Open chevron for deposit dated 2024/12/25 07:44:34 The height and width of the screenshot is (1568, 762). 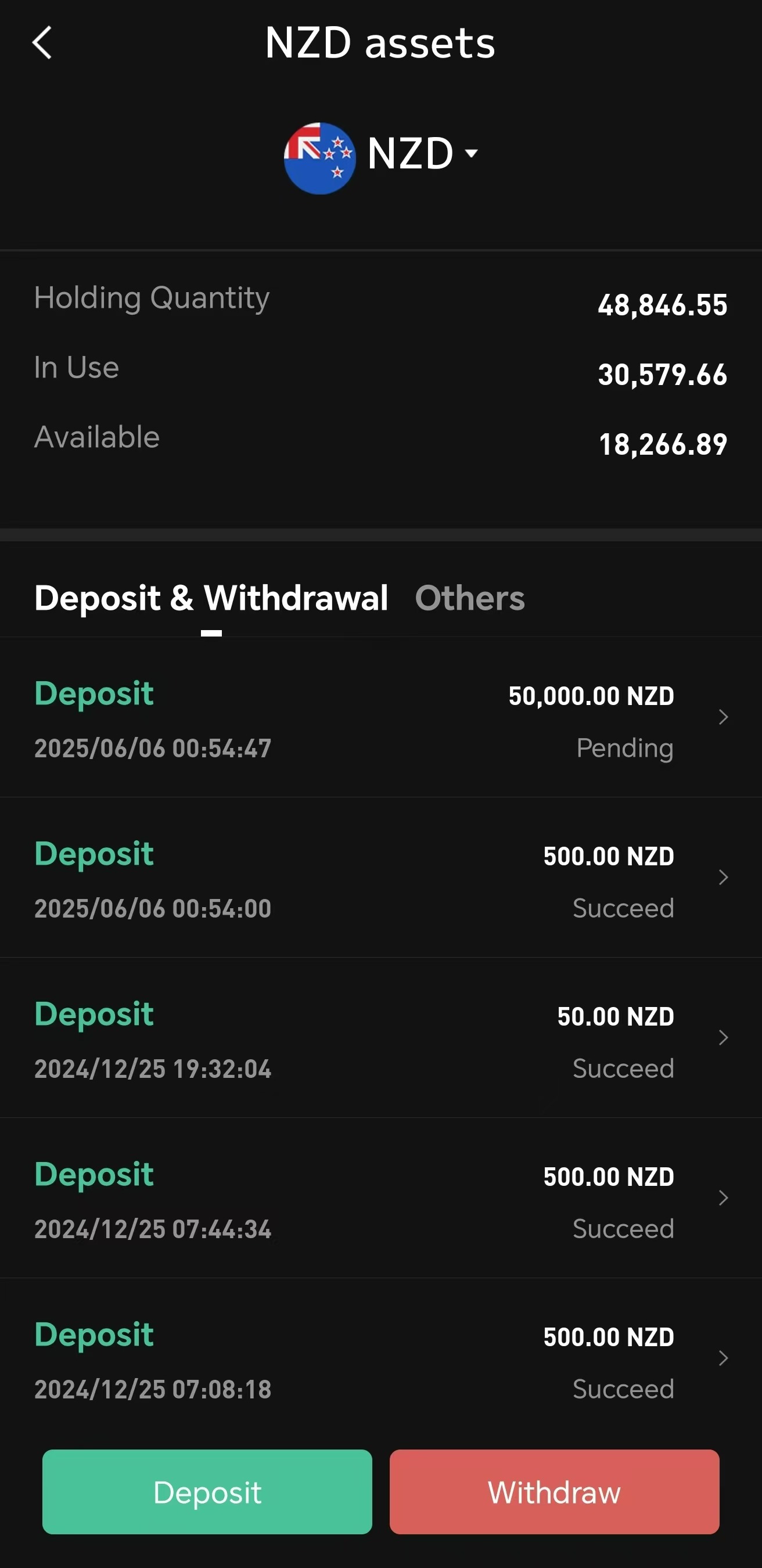coord(723,1198)
